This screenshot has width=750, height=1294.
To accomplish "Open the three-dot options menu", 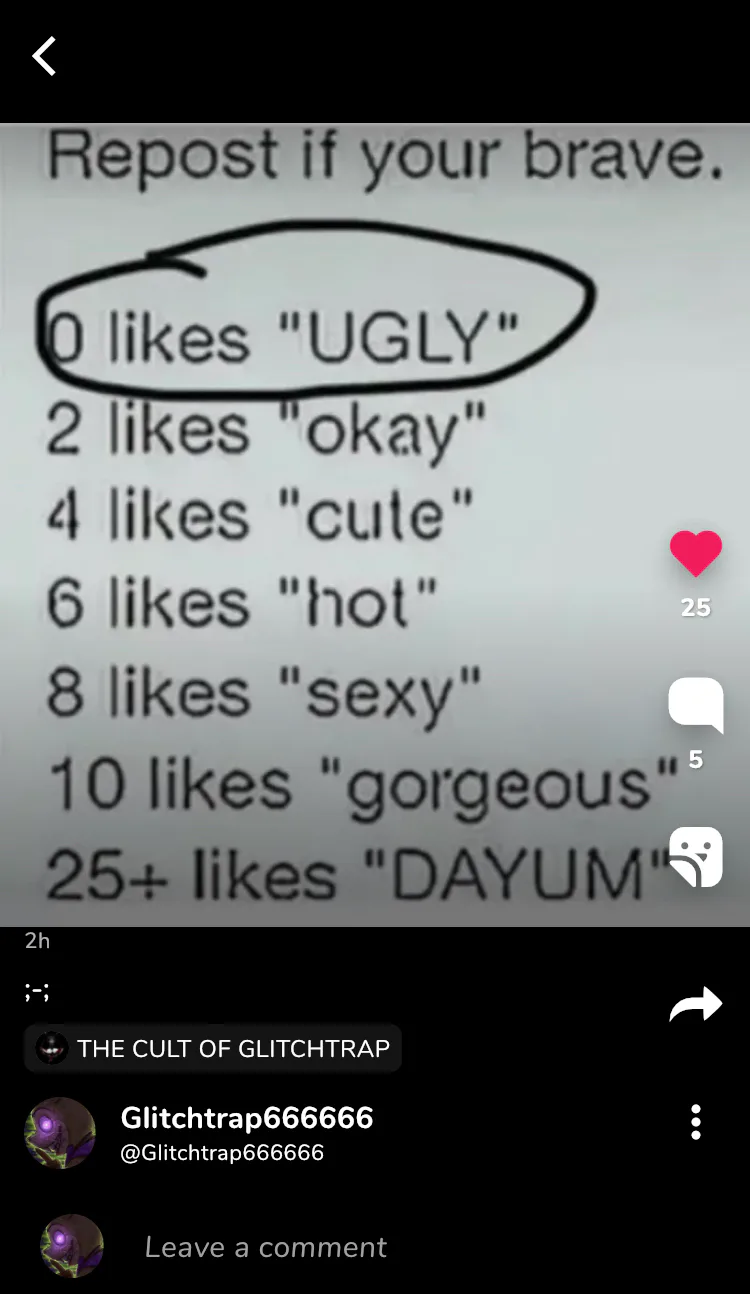I will pyautogui.click(x=696, y=1122).
